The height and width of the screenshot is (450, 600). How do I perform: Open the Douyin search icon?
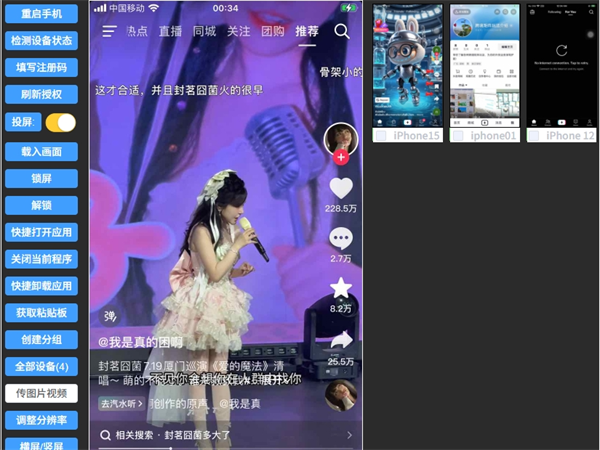pyautogui.click(x=342, y=31)
